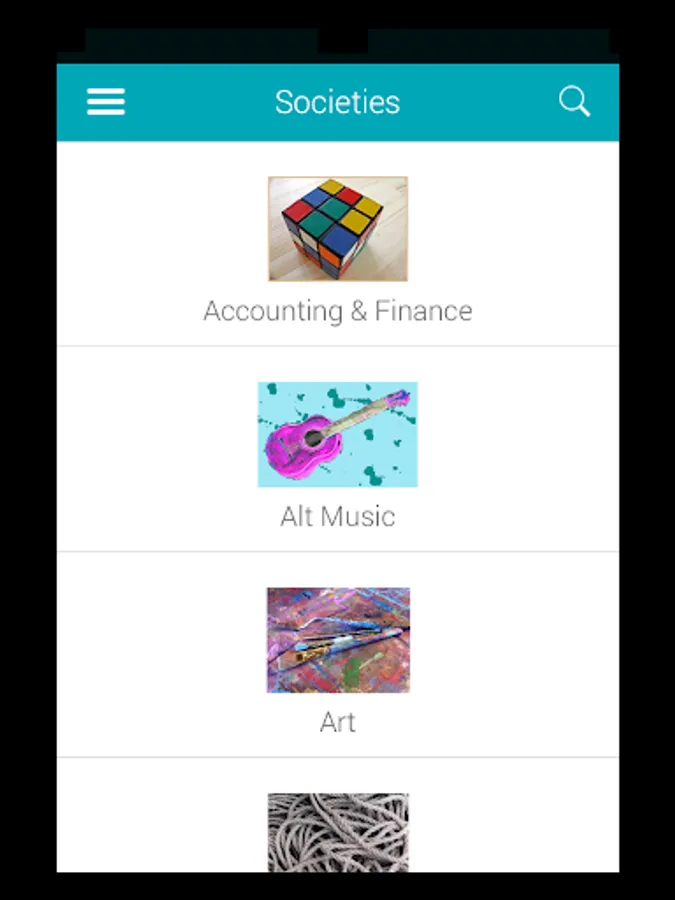Open search for societies
The image size is (675, 900).
point(574,102)
